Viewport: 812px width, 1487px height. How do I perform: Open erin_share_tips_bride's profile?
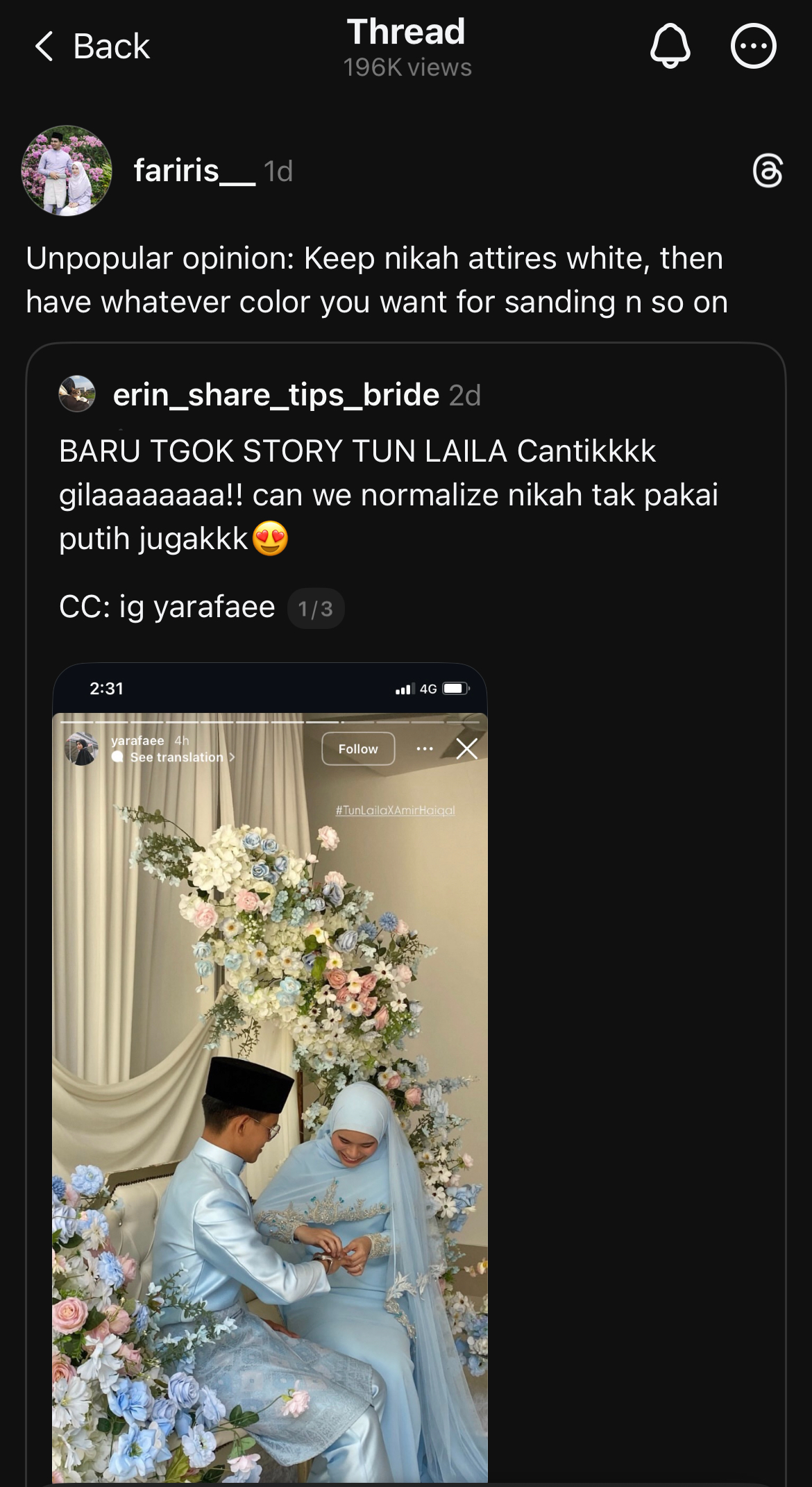pyautogui.click(x=276, y=395)
